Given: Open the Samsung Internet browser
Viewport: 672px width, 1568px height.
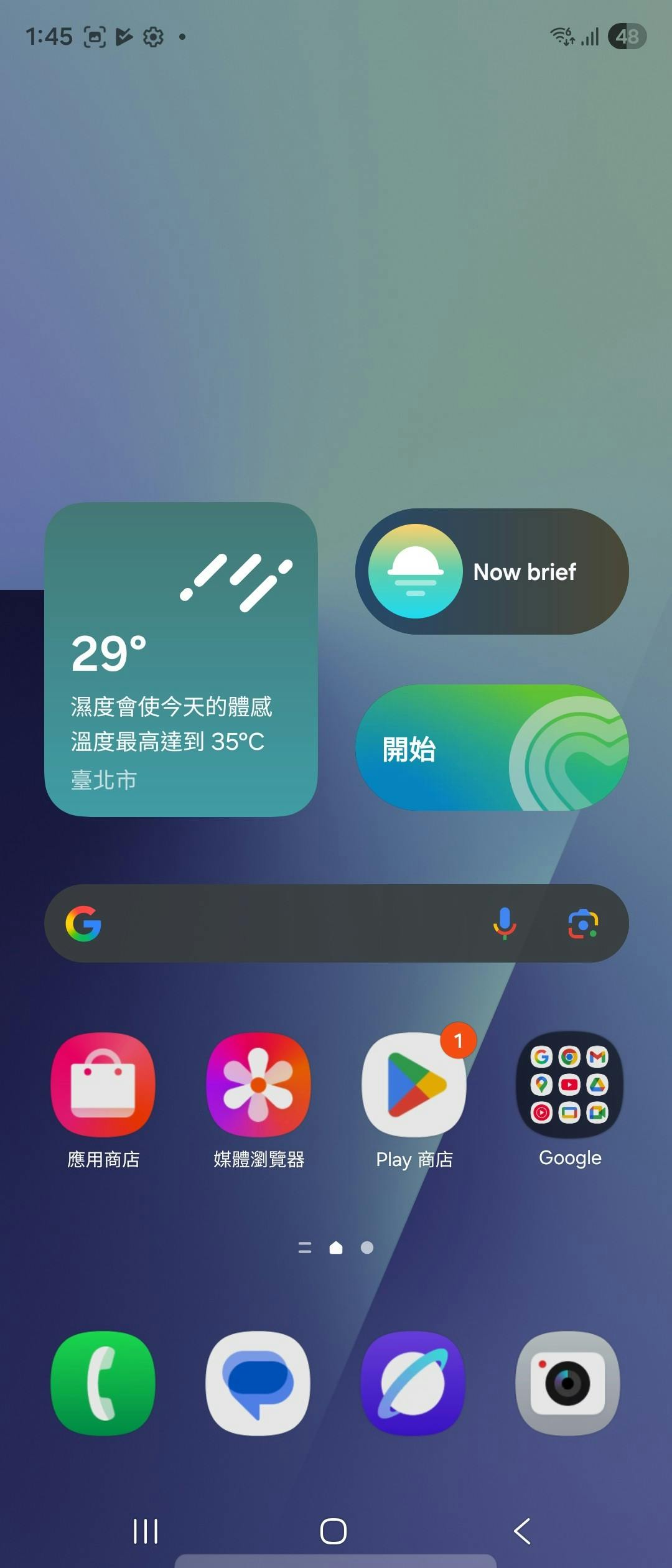Looking at the screenshot, I should point(414,1383).
